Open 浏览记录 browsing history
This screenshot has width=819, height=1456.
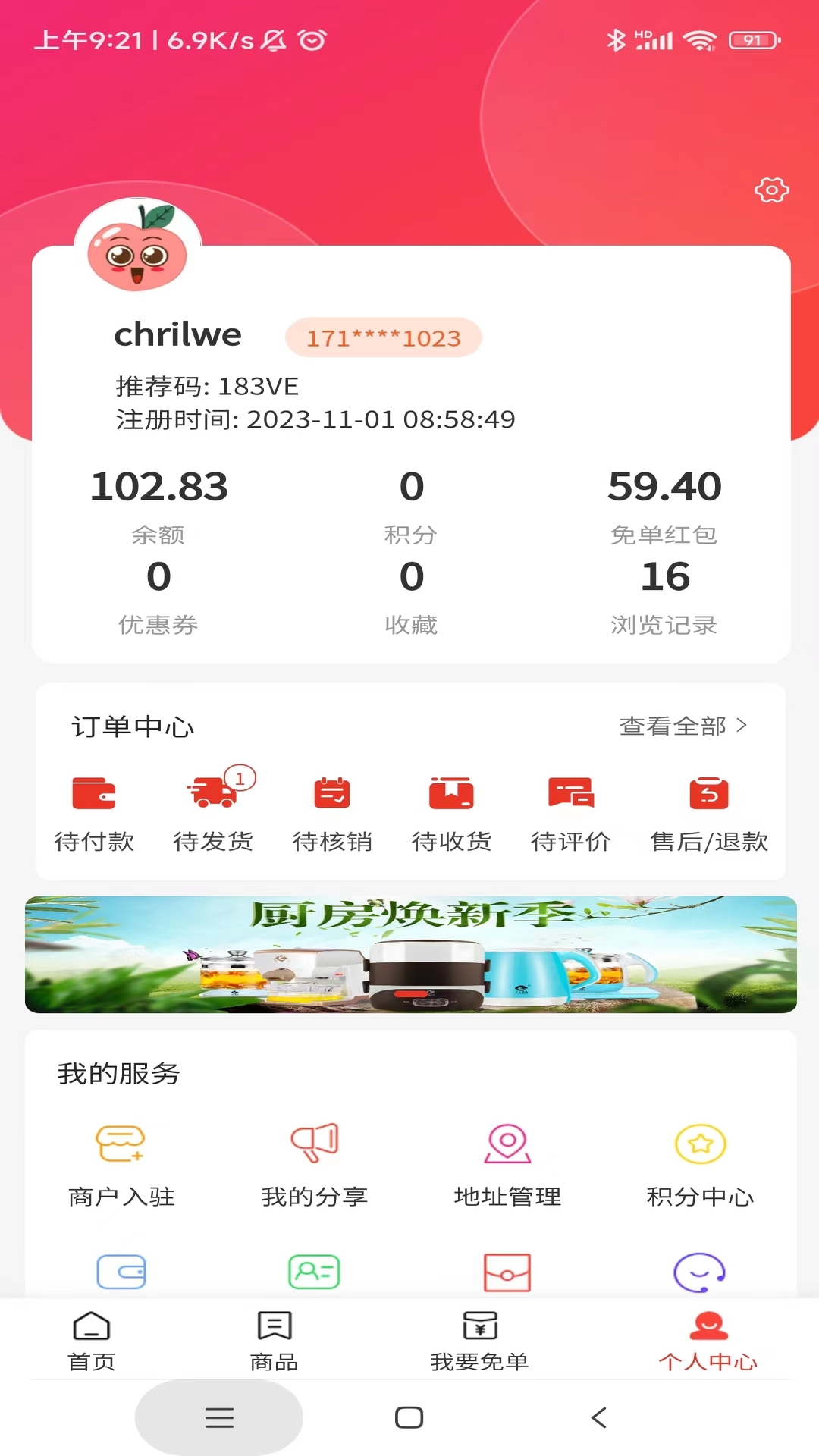664,596
